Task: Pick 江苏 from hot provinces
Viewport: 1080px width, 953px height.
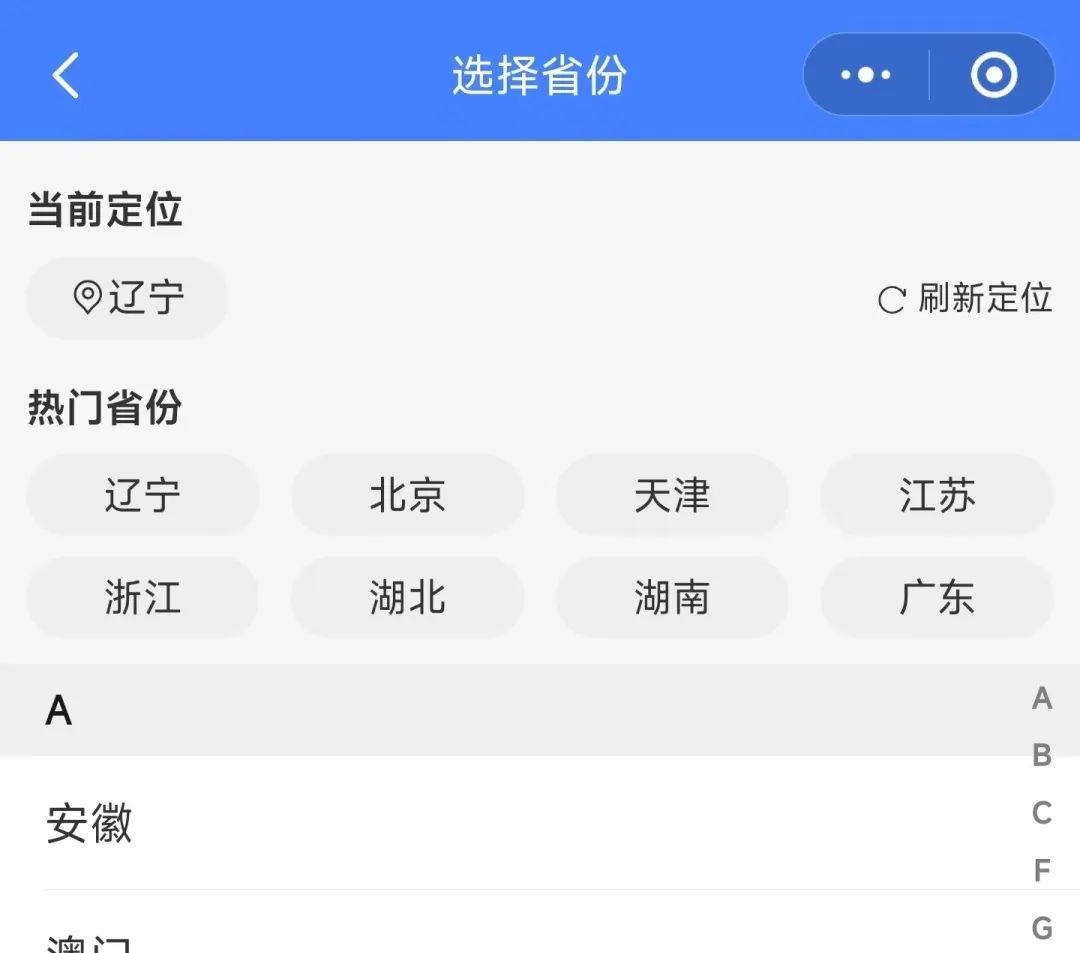Action: click(937, 495)
